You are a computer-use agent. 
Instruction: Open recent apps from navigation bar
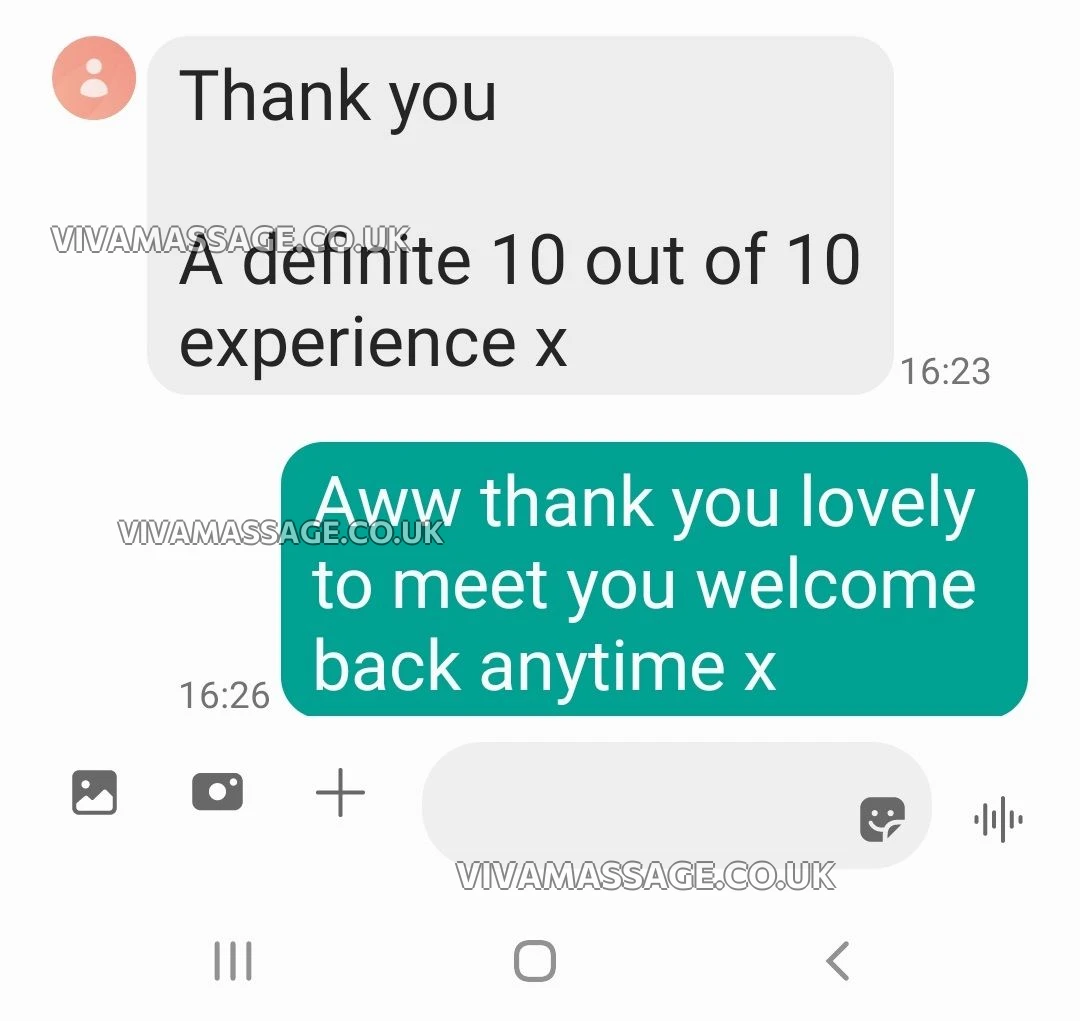(233, 962)
